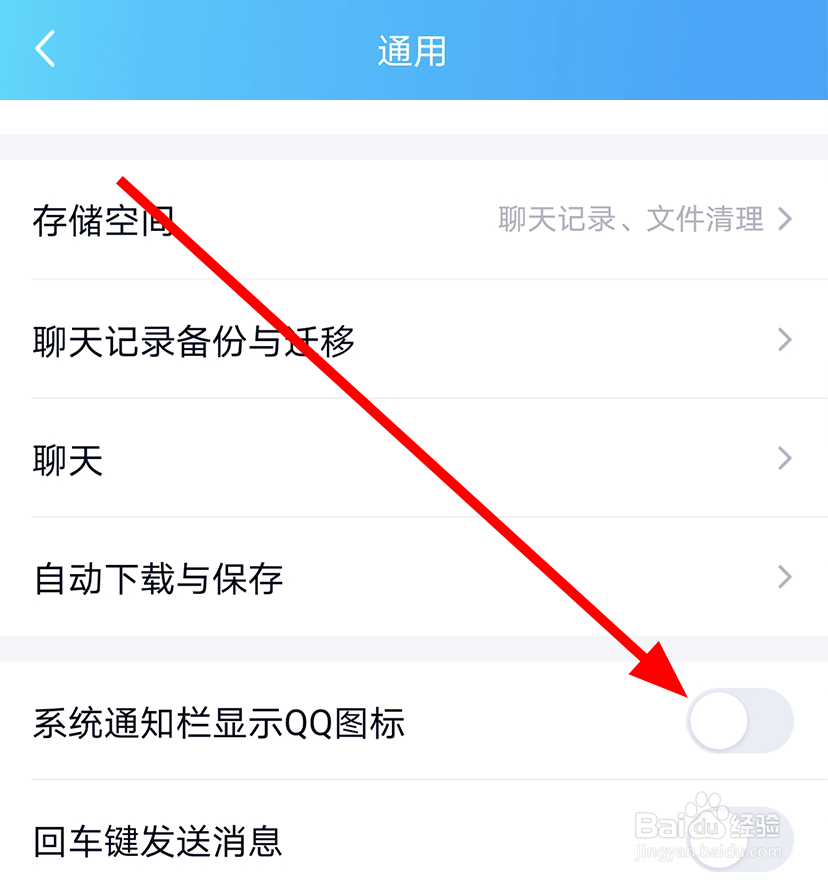Tap the back navigation in the header
828x880 pixels.
[45, 48]
